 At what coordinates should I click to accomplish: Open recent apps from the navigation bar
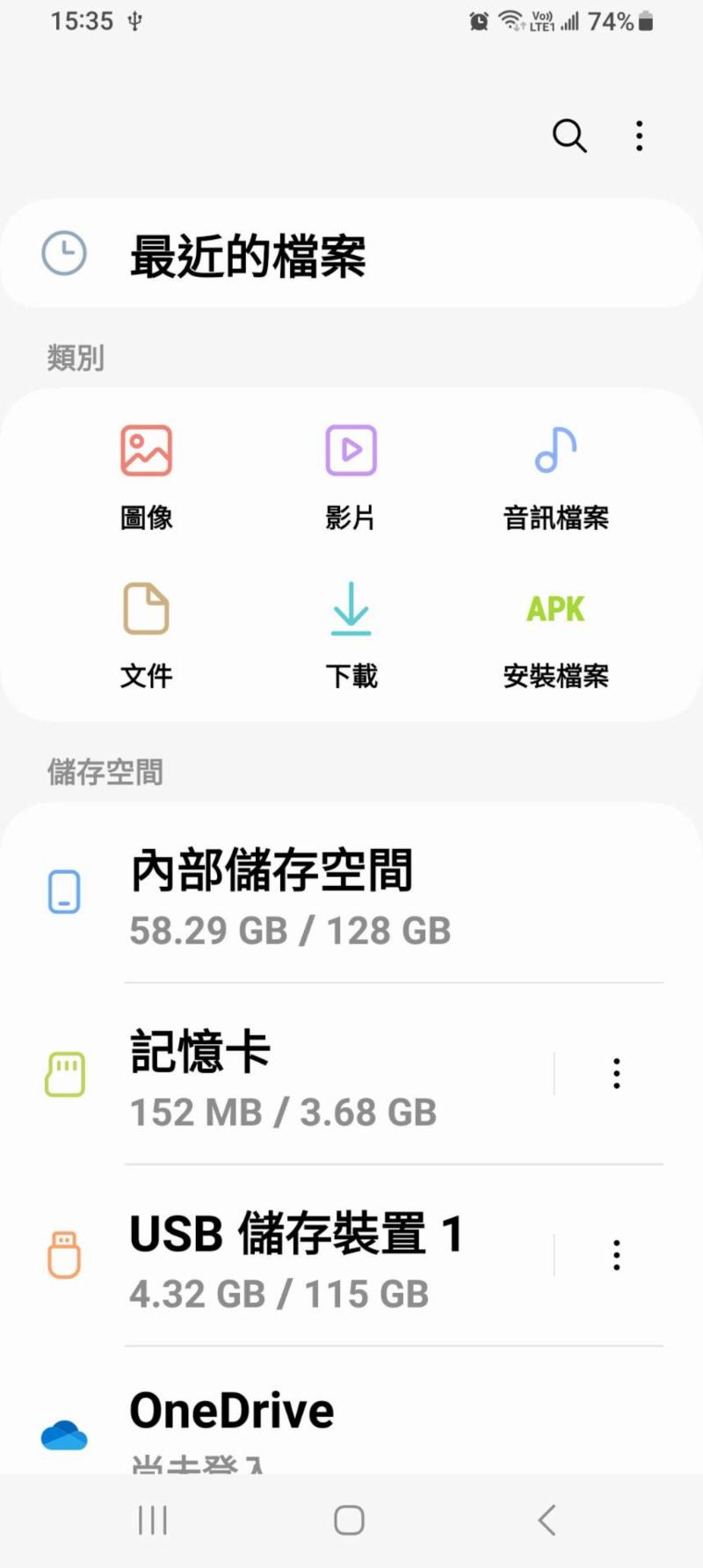tap(152, 1517)
